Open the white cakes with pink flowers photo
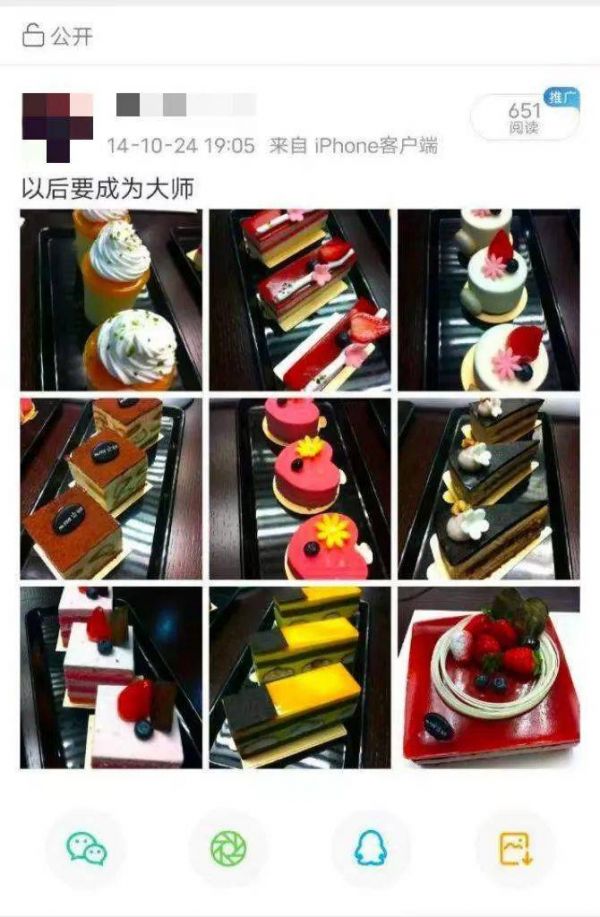 pyautogui.click(x=488, y=299)
